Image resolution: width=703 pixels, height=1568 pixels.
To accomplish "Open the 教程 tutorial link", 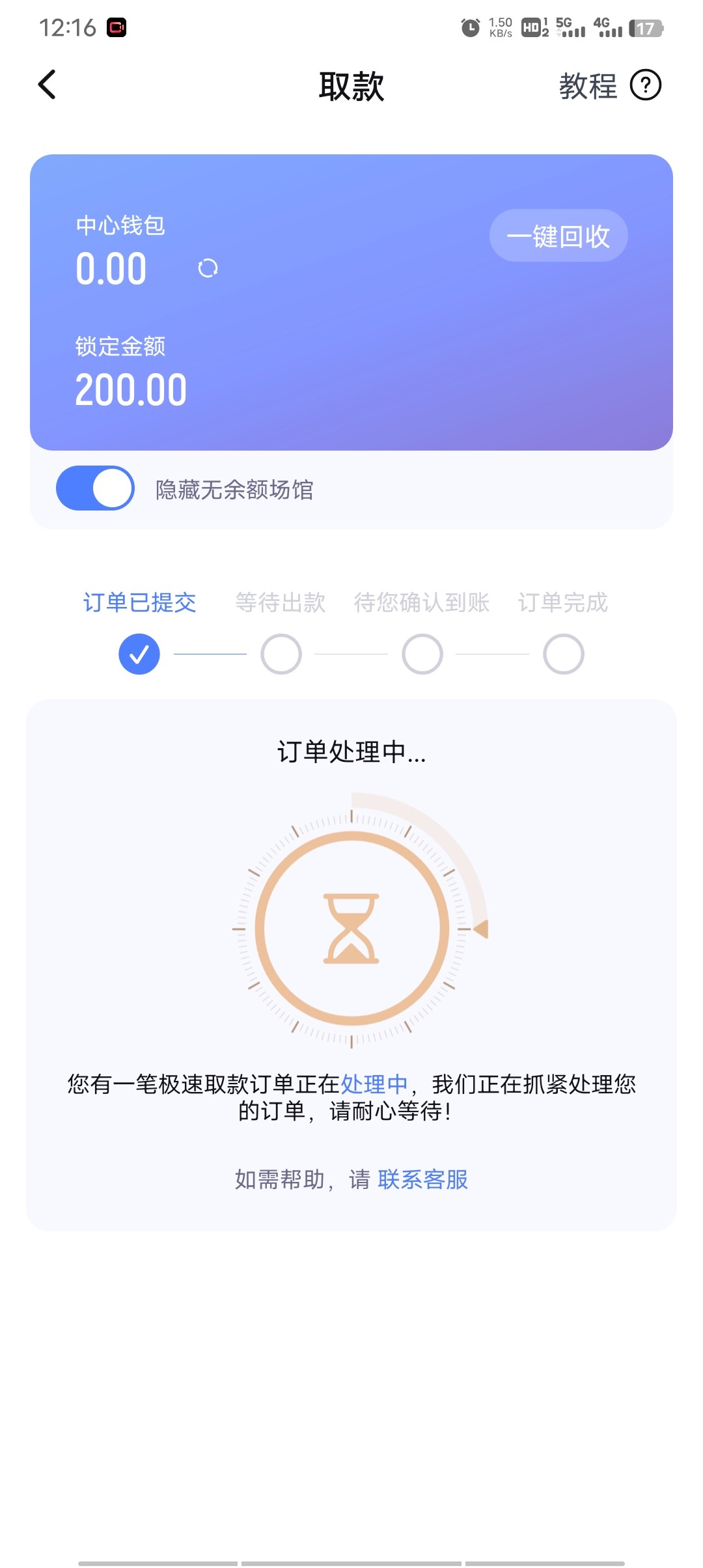I will (x=588, y=86).
